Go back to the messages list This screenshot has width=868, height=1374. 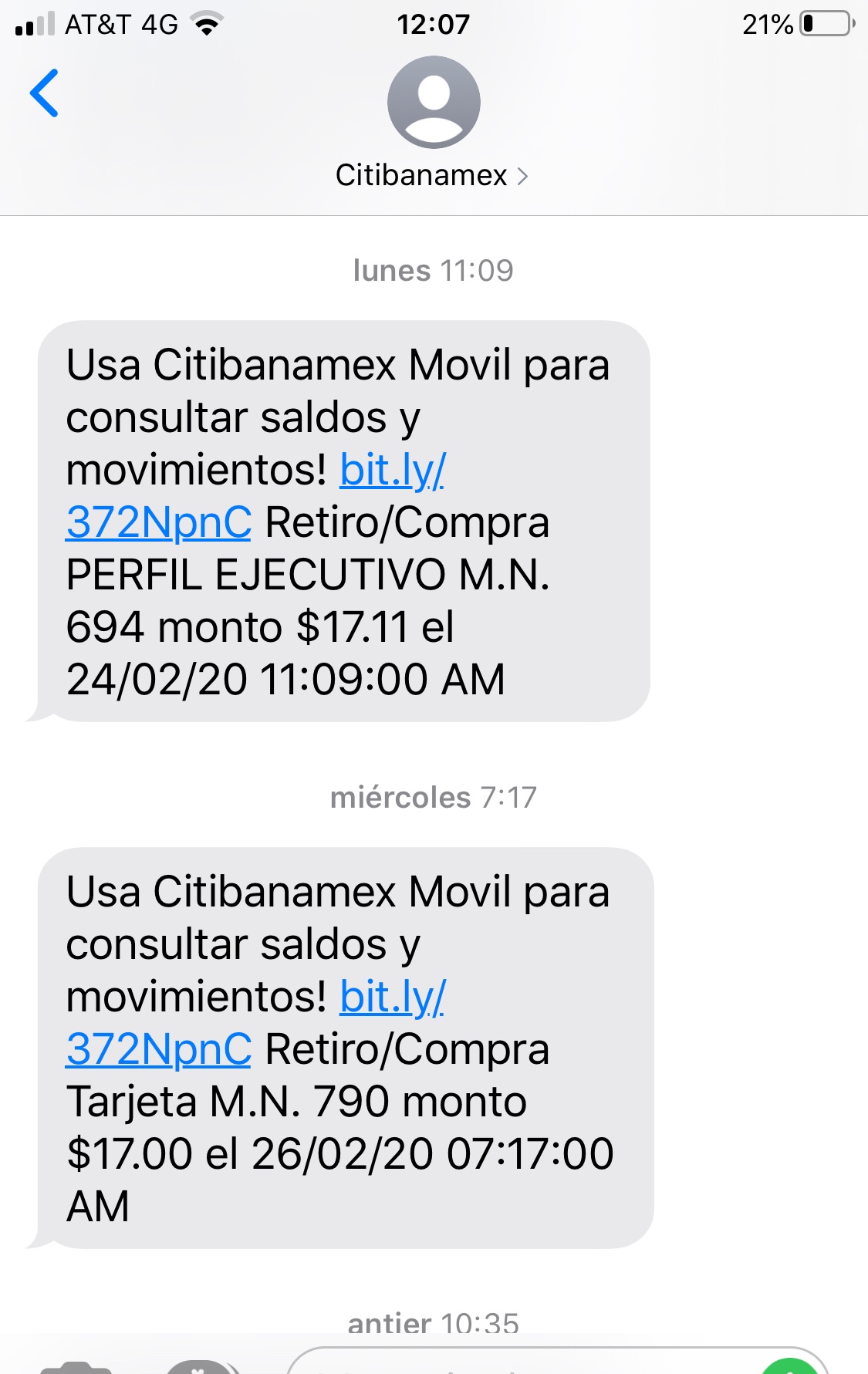[x=44, y=93]
